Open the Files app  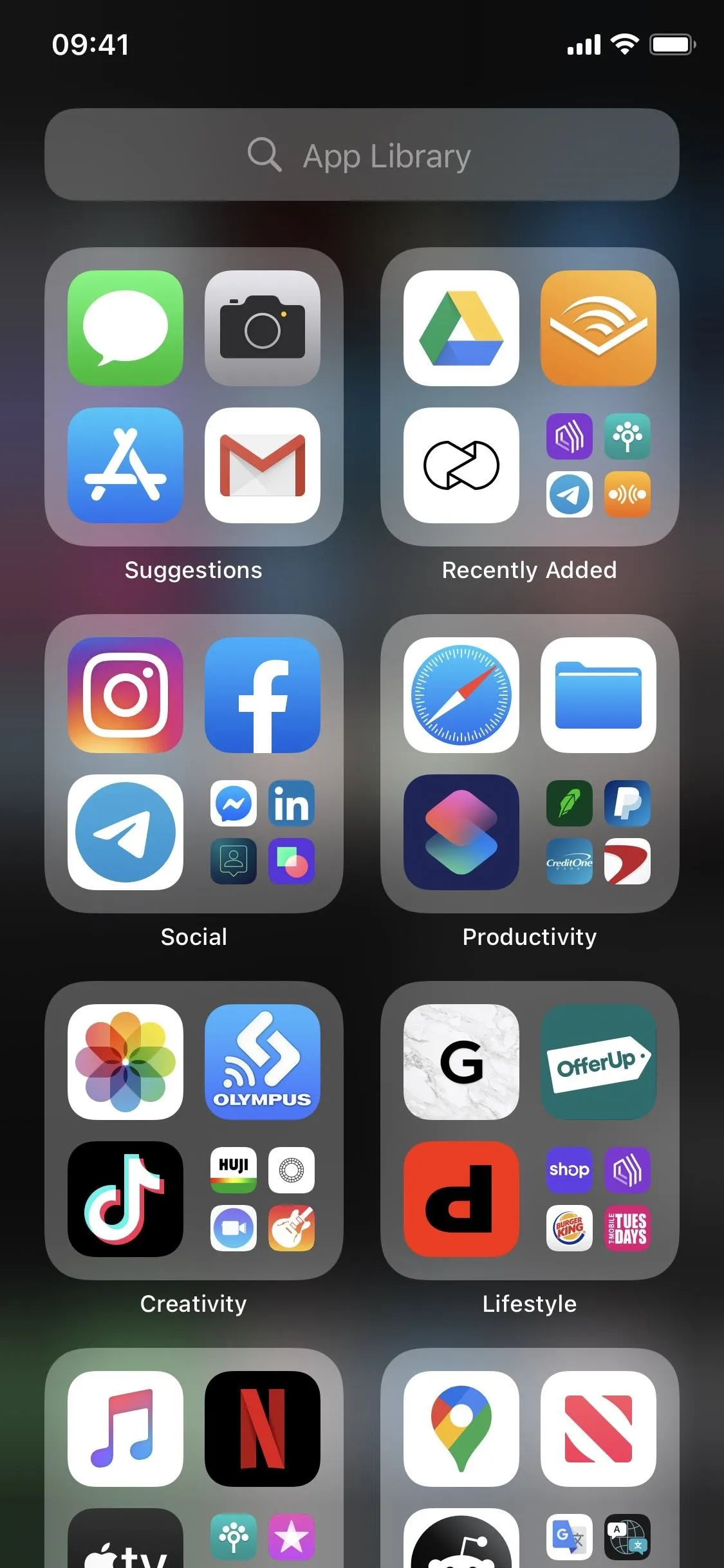click(x=599, y=695)
